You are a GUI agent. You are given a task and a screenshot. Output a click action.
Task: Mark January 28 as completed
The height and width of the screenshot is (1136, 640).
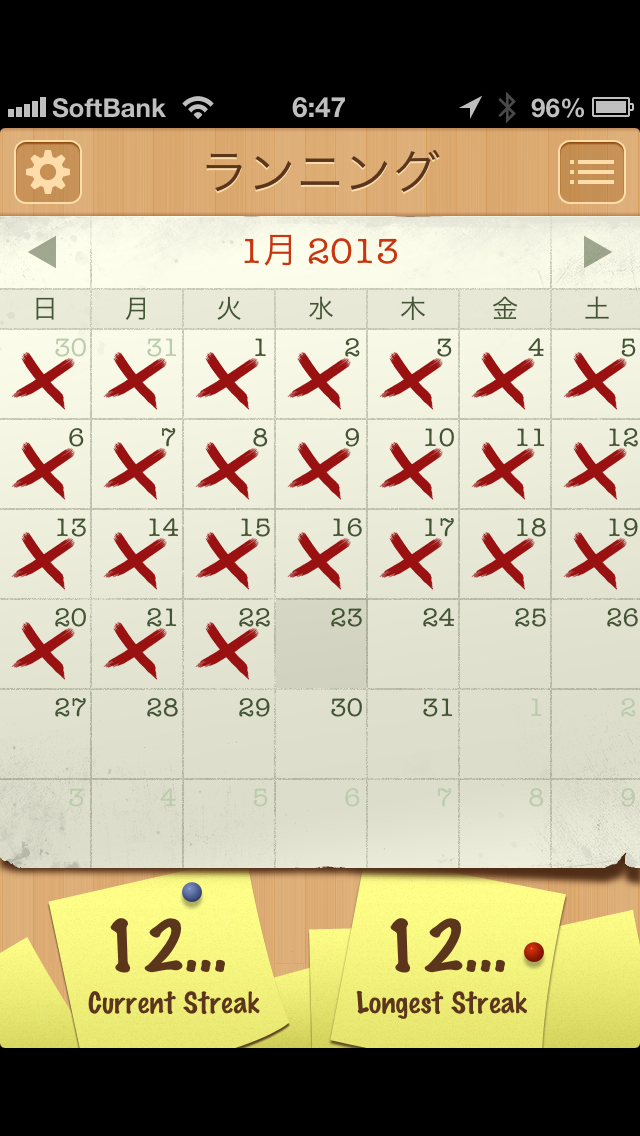[137, 735]
